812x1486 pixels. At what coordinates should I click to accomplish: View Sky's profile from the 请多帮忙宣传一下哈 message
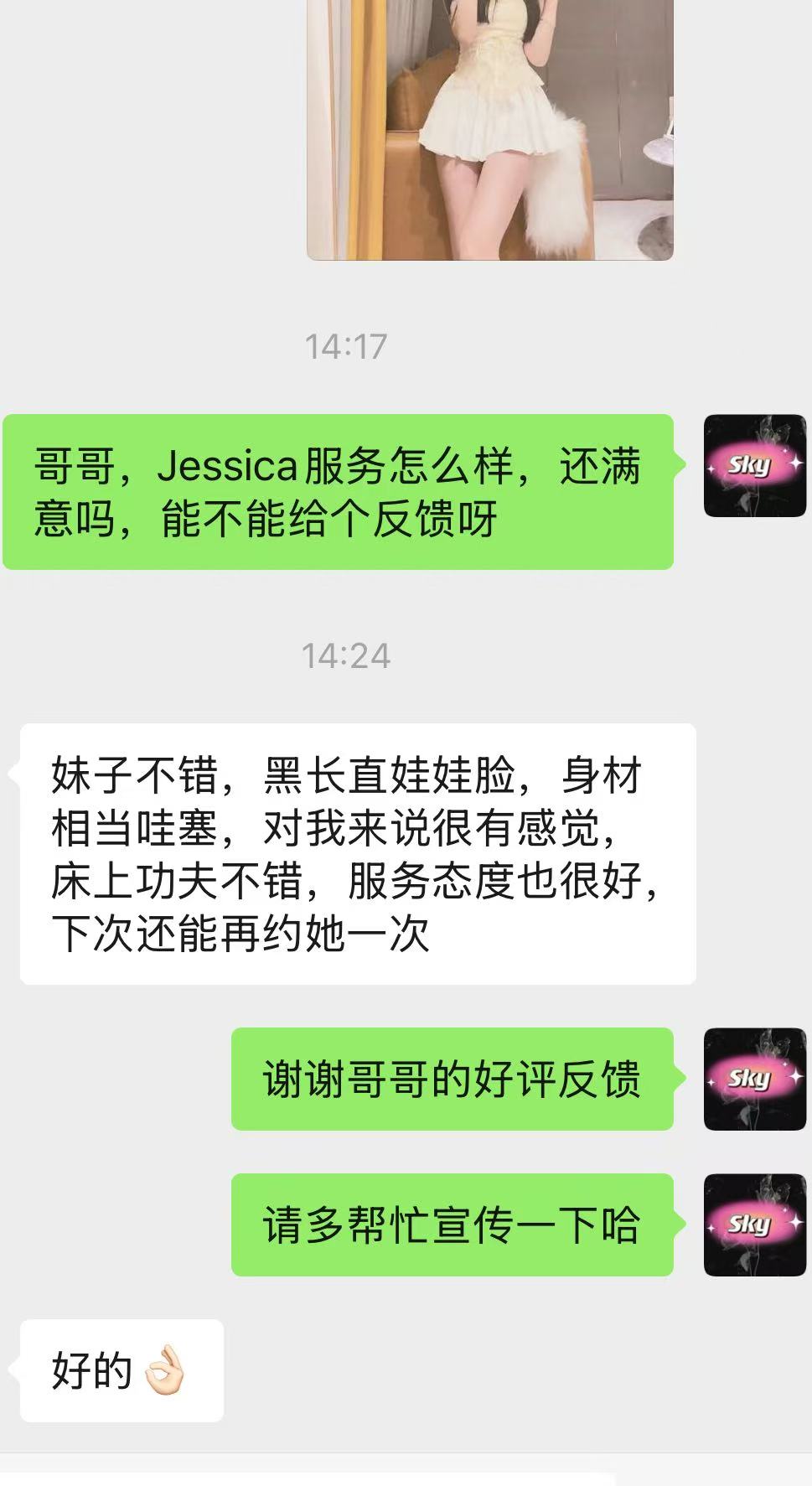click(x=754, y=1225)
